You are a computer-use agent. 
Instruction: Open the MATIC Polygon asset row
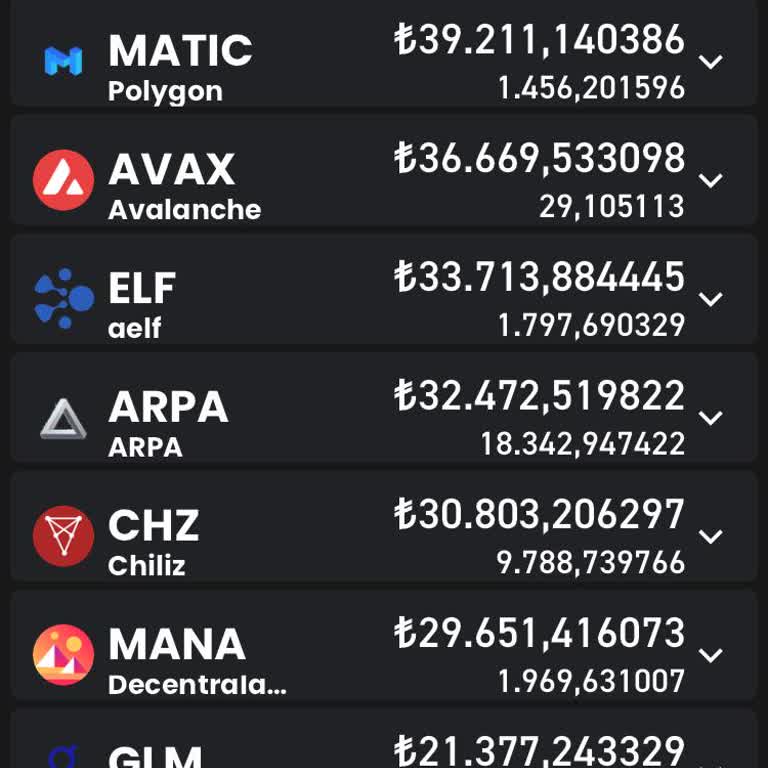coord(300,62)
